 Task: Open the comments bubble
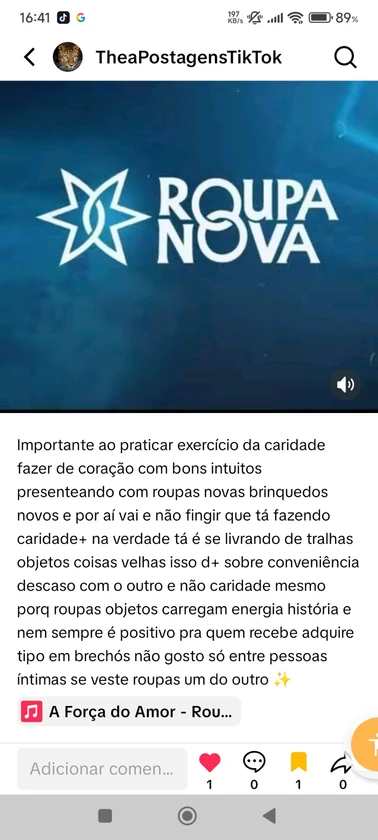(254, 762)
